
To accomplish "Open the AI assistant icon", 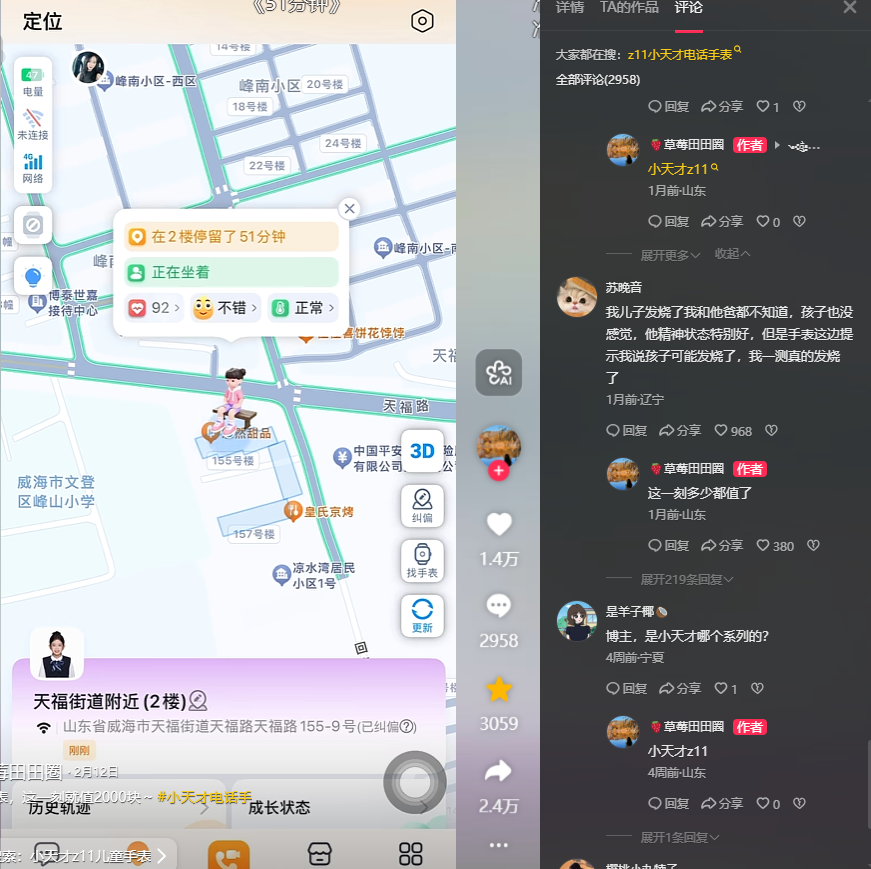I will (498, 373).
